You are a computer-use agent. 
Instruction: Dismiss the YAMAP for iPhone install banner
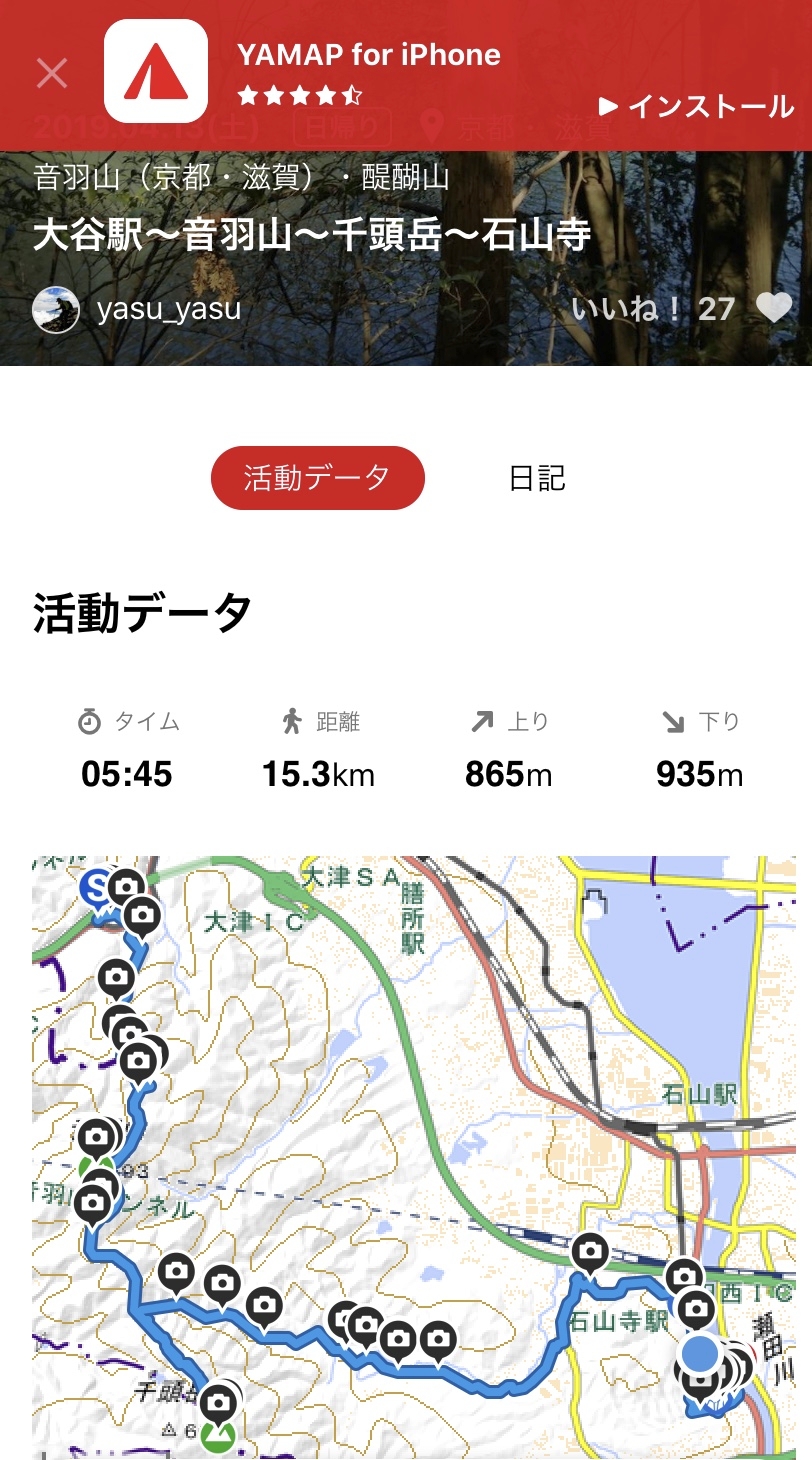[52, 73]
